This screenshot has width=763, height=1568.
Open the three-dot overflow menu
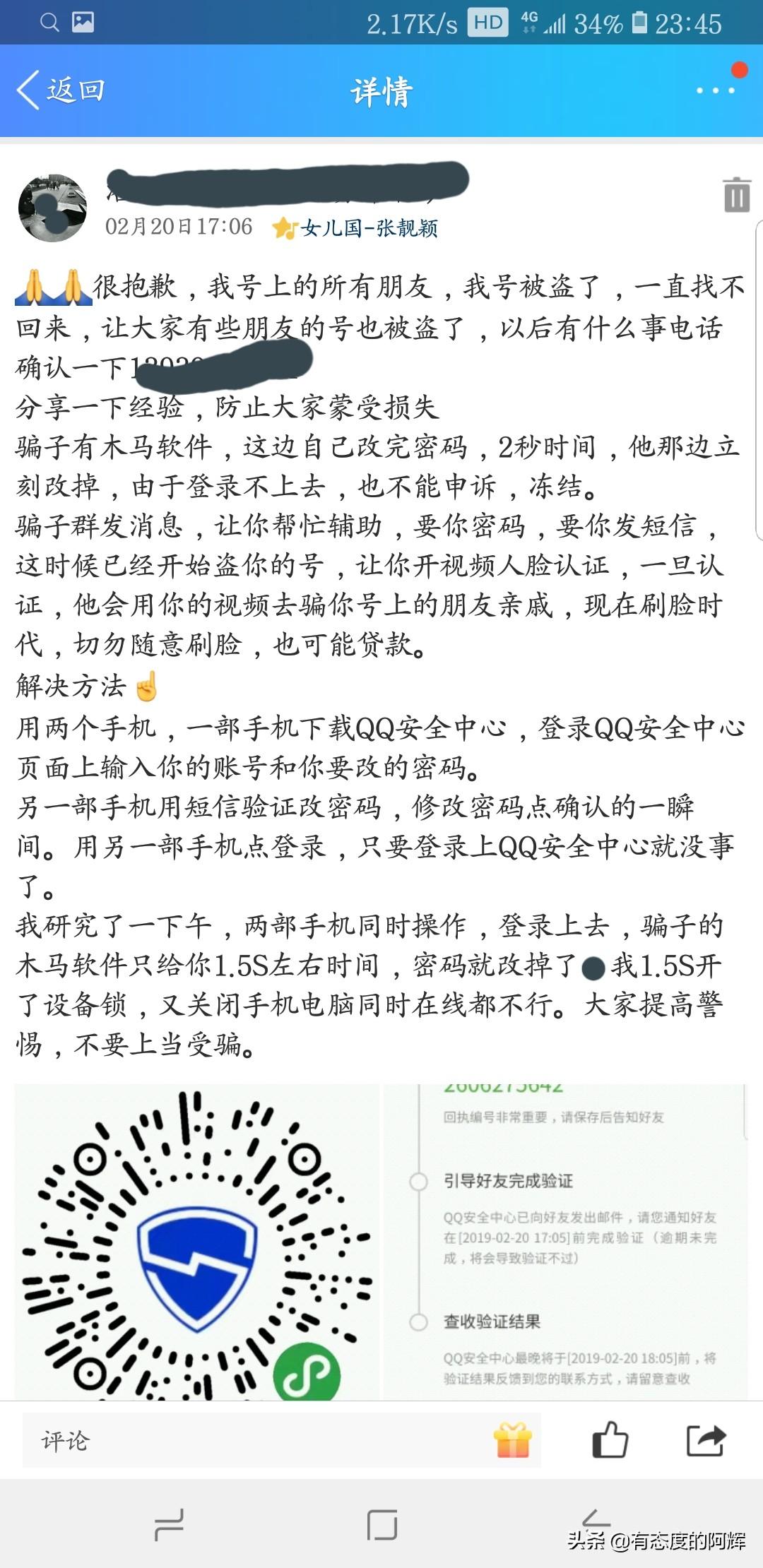(x=715, y=90)
